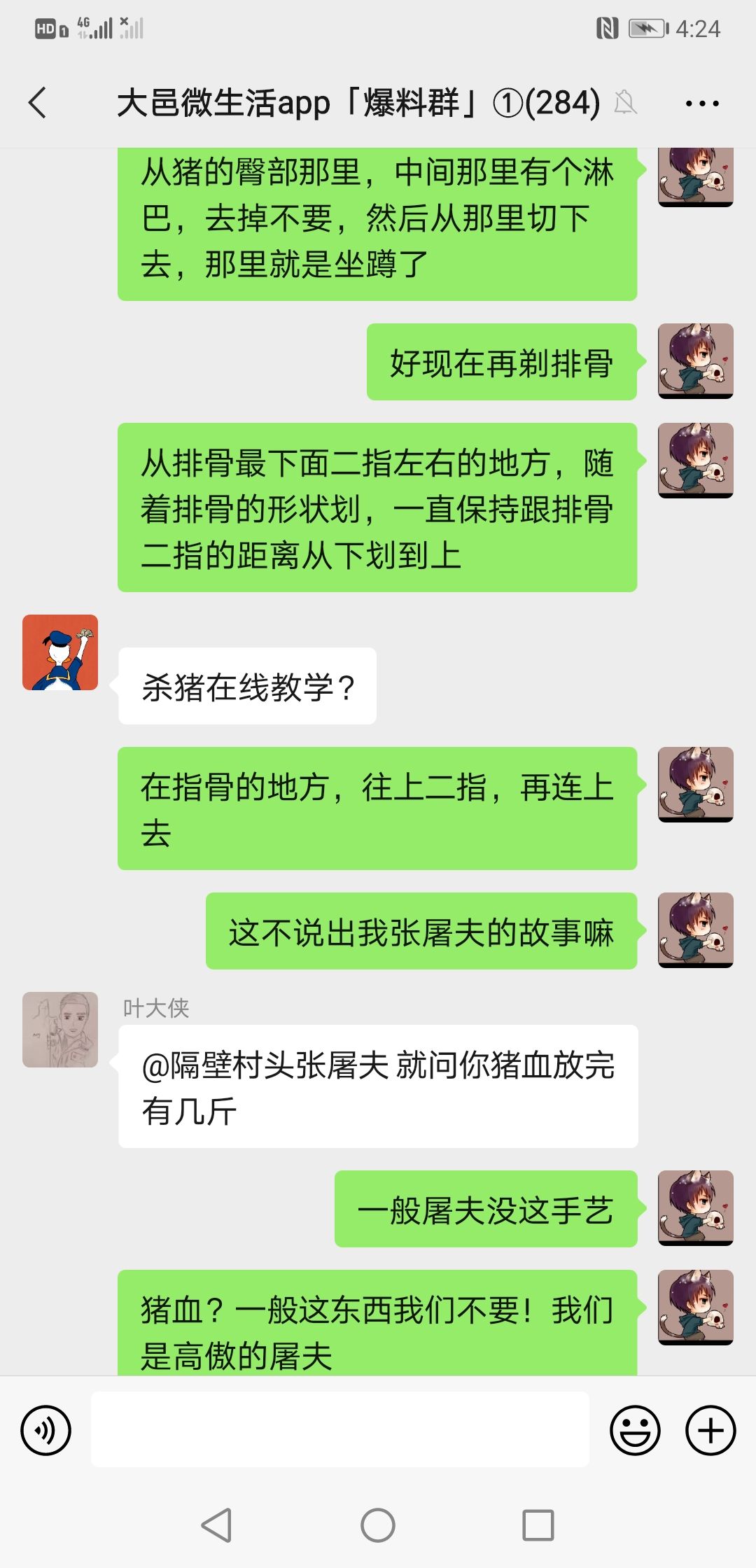This screenshot has width=756, height=1568.
Task: Open the group chat overflow menu
Action: (702, 104)
